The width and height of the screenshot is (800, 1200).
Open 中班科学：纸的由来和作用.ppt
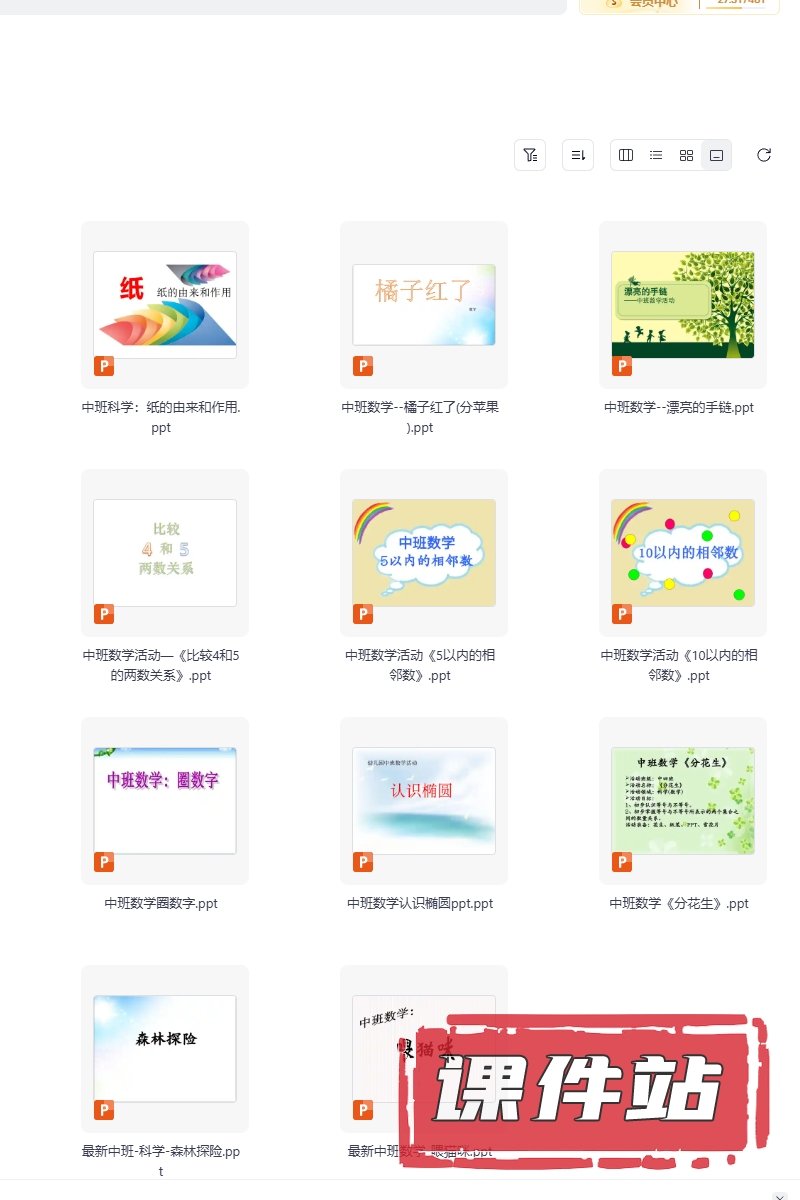(x=165, y=305)
